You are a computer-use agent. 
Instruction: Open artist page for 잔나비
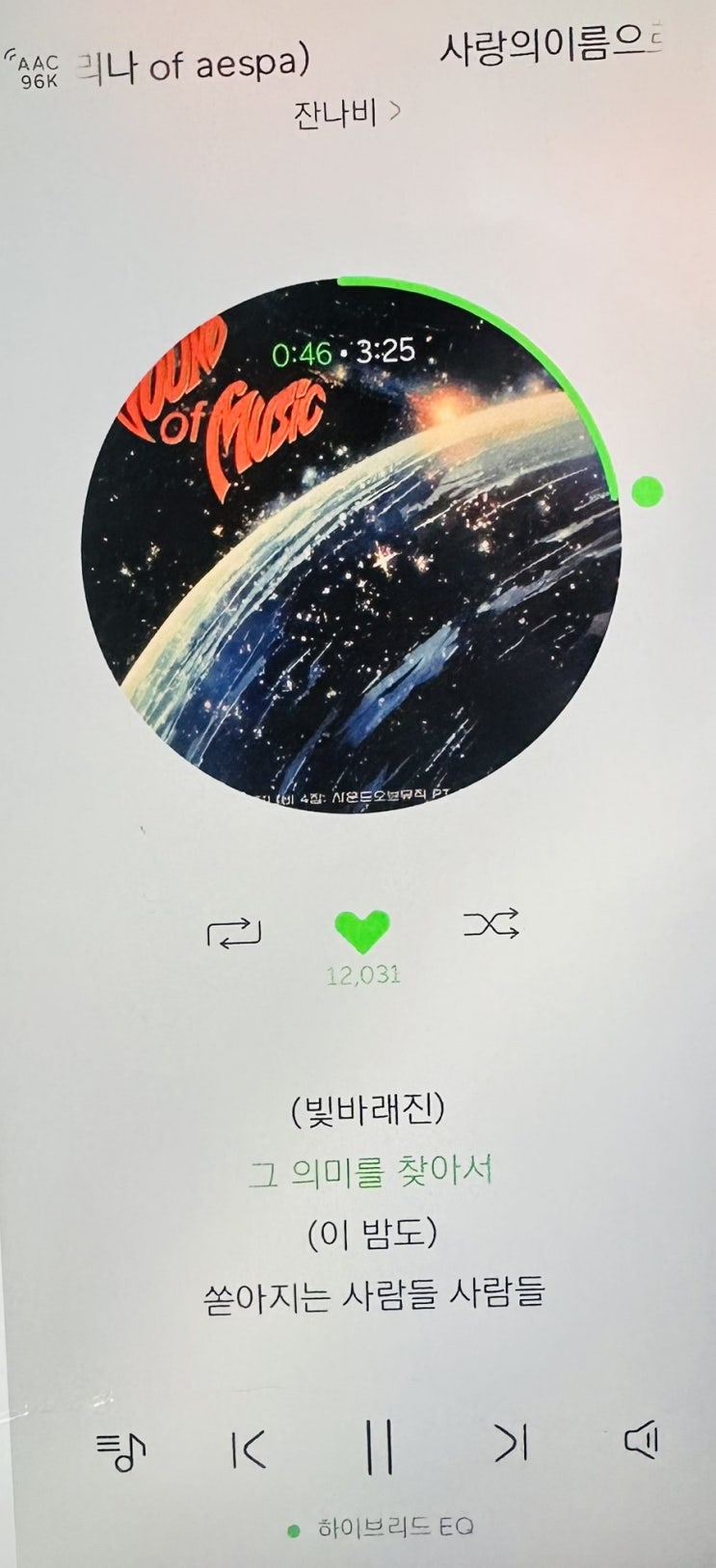345,115
